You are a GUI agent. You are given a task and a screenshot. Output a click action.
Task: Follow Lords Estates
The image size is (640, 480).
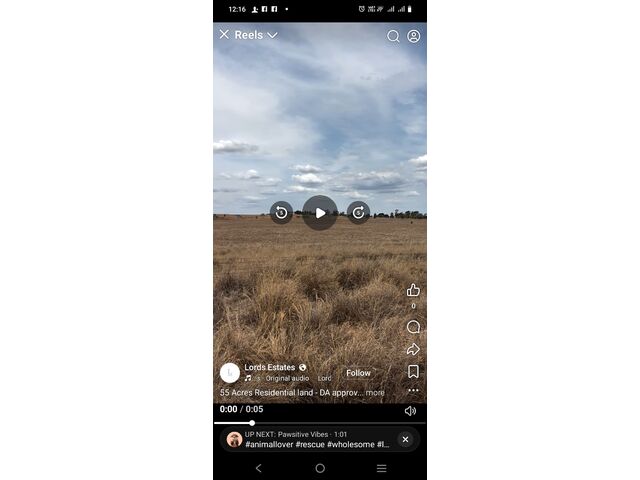point(358,373)
